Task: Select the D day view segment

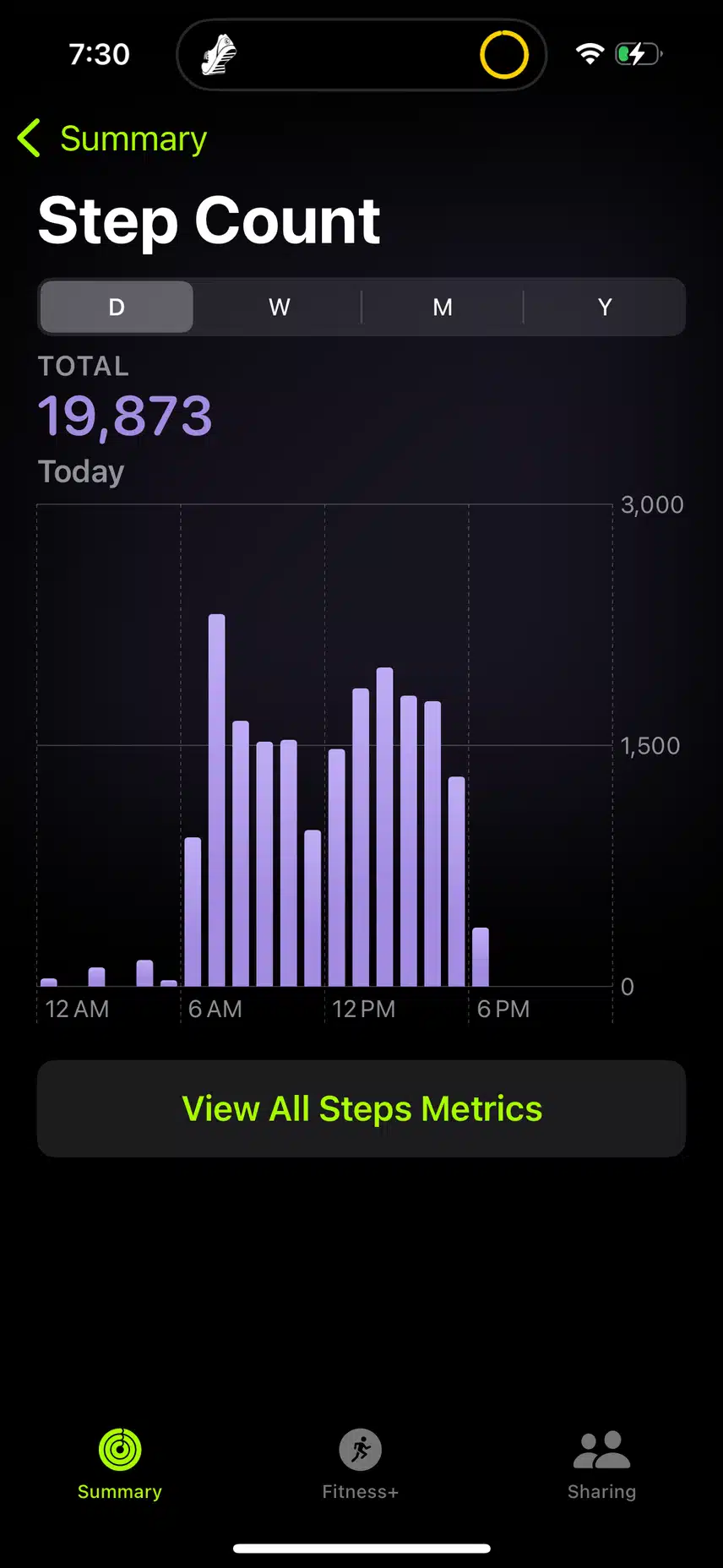Action: pos(117,307)
